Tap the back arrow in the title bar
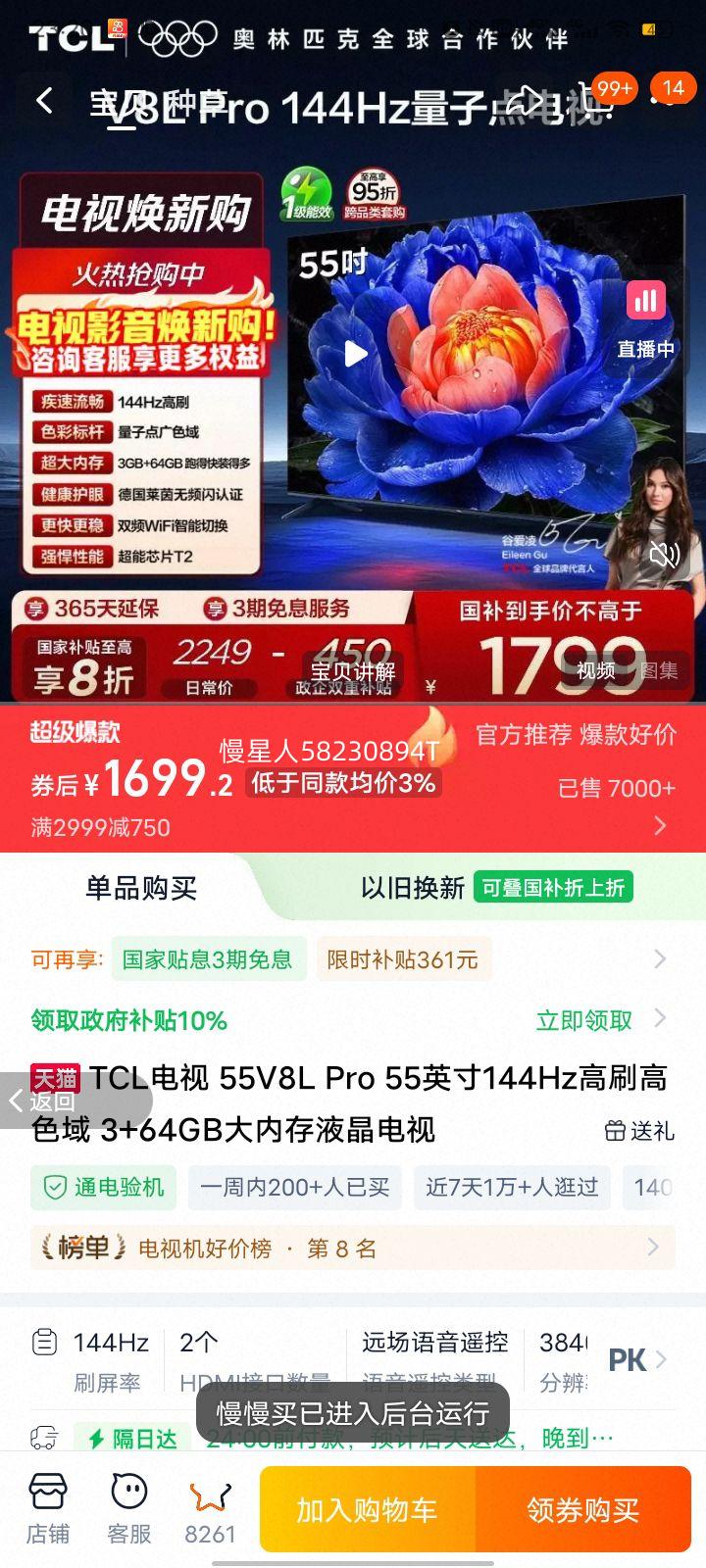Screen dimensions: 706x1568 click(x=46, y=102)
